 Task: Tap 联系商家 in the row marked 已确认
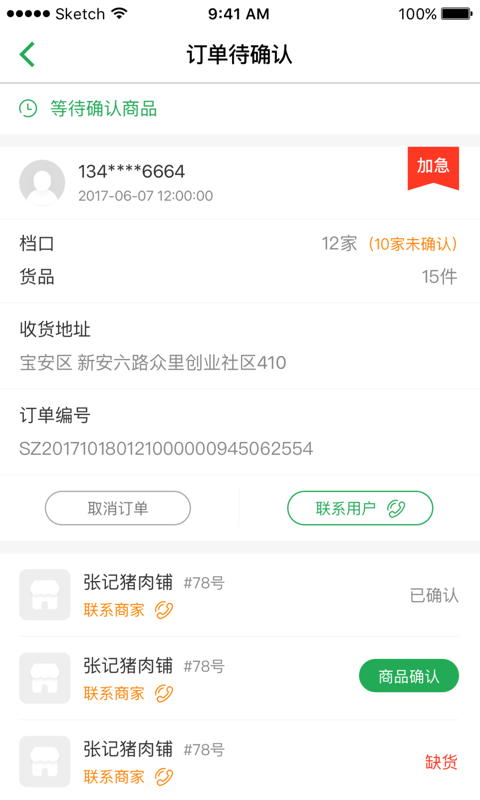click(x=128, y=610)
